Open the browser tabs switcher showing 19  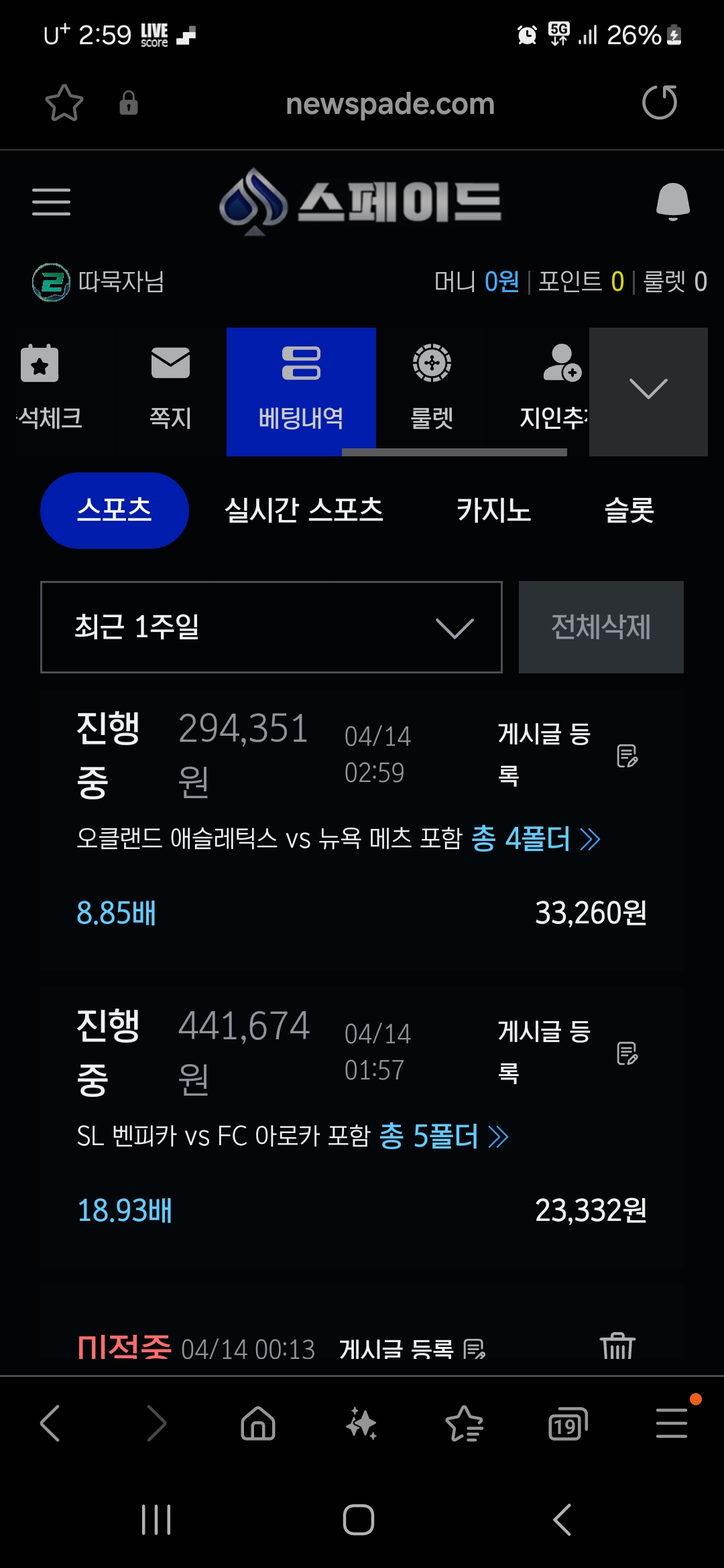pyautogui.click(x=567, y=1423)
